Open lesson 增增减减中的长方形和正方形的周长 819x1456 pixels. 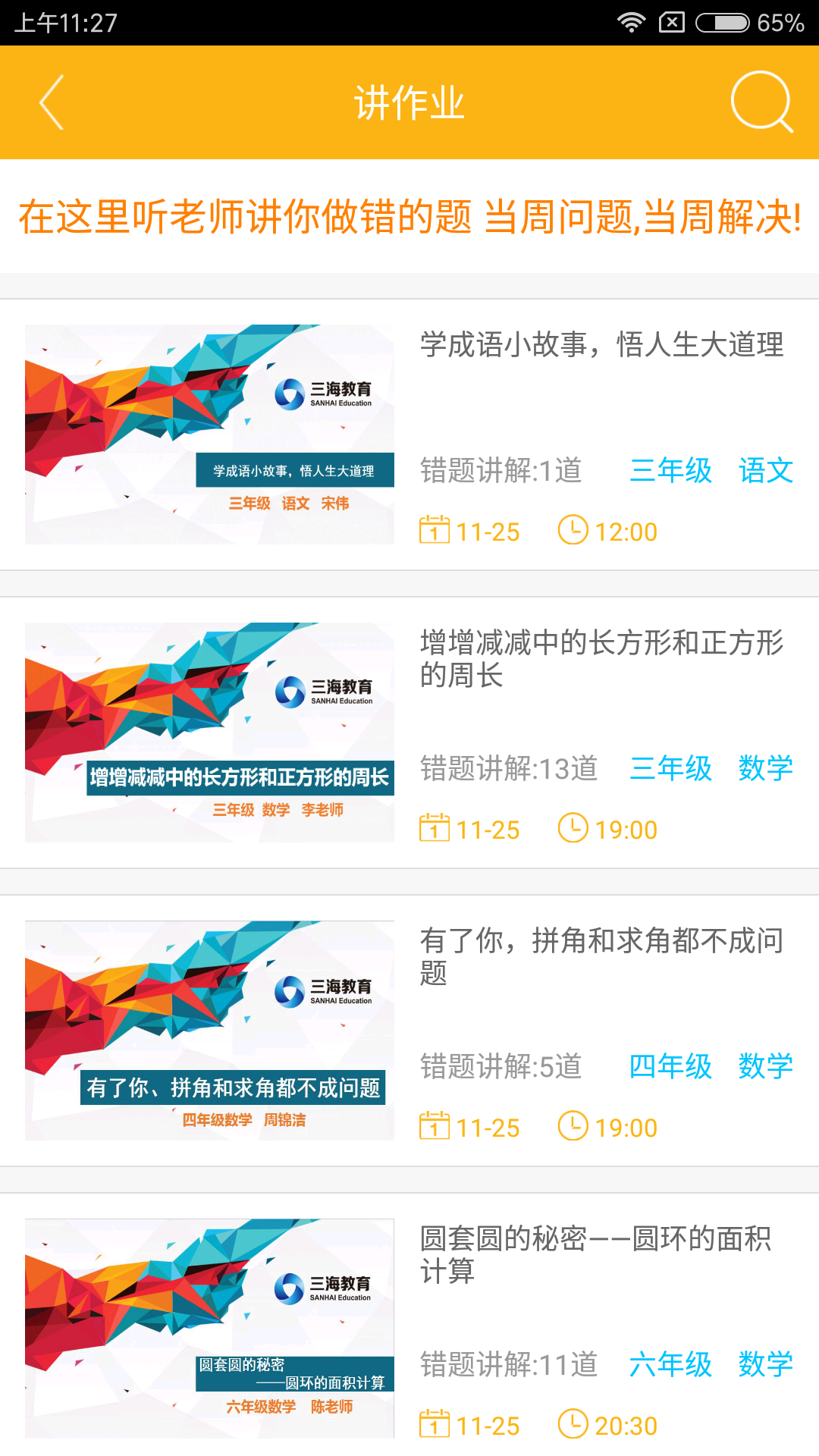(601, 658)
